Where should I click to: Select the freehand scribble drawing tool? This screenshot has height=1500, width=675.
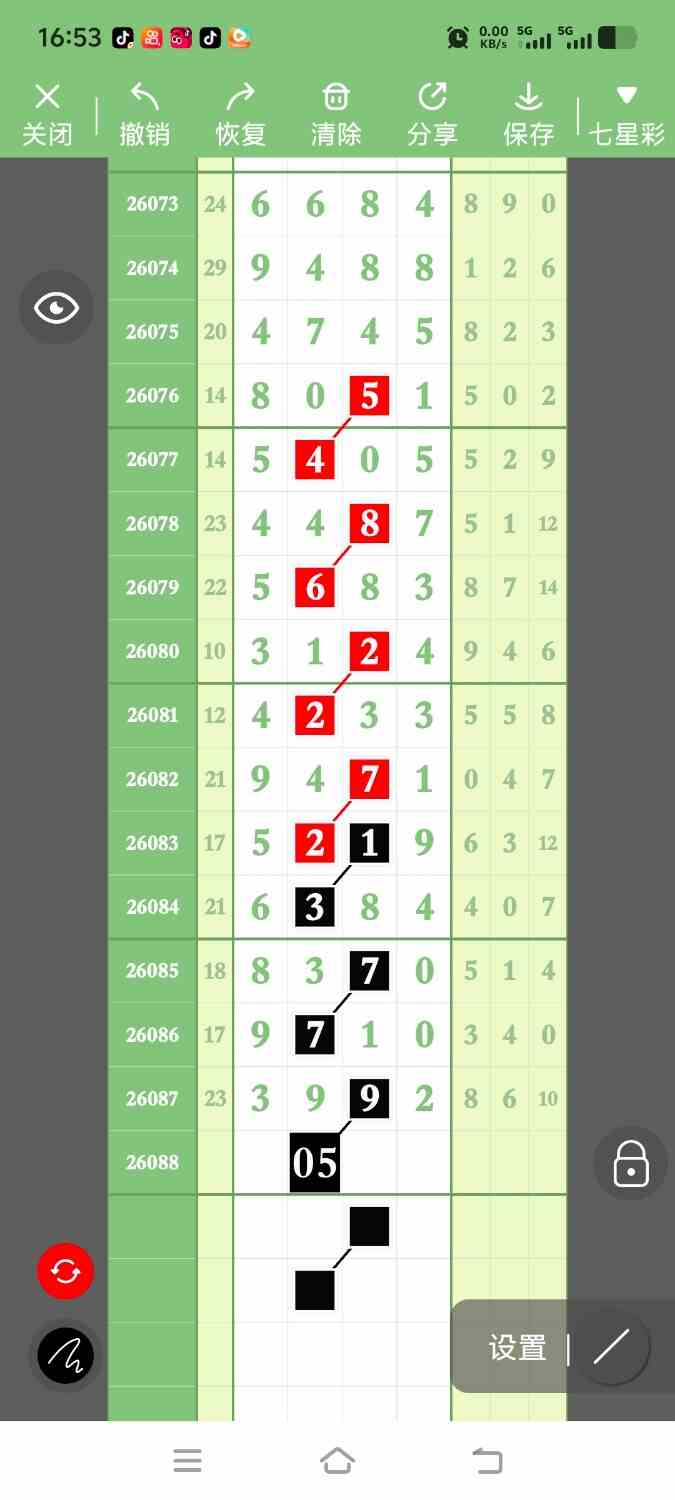66,1356
